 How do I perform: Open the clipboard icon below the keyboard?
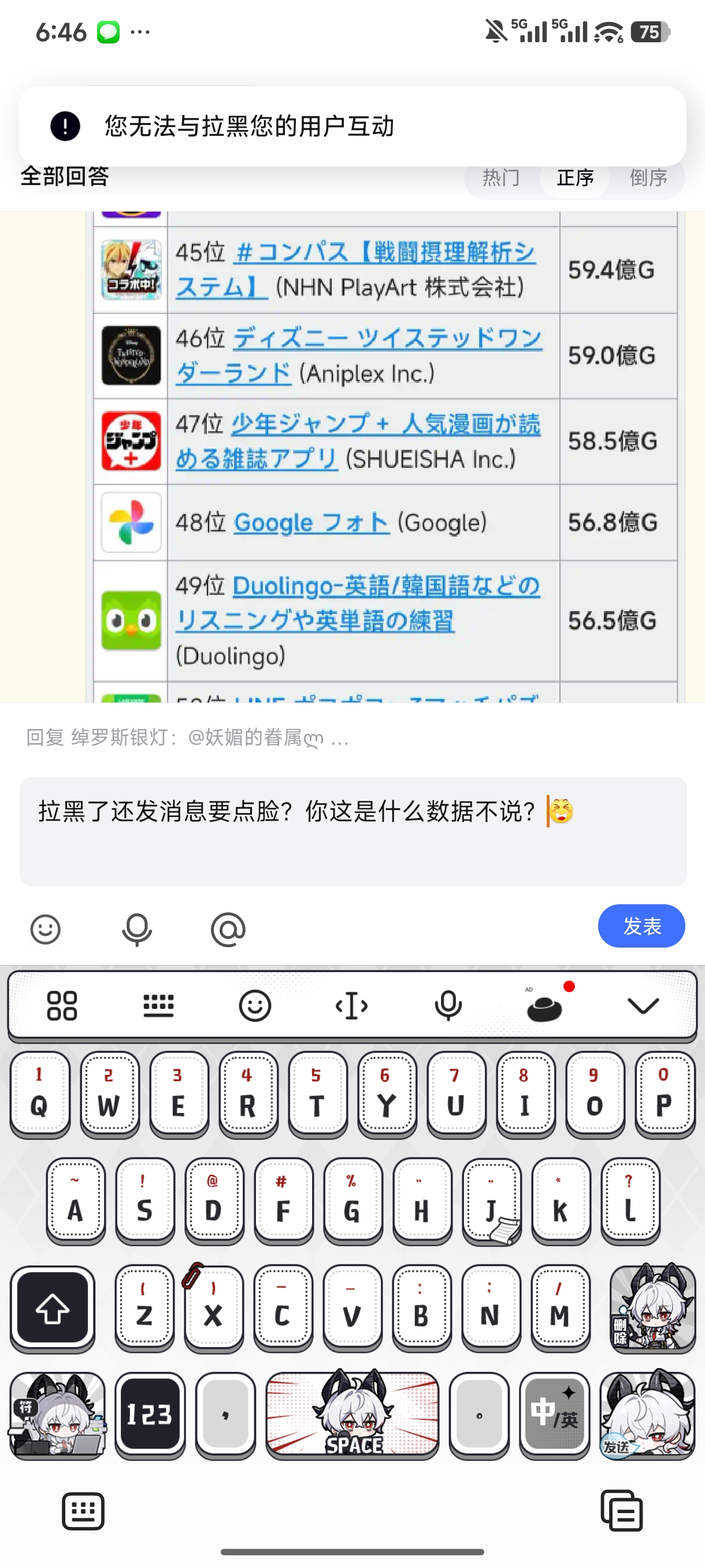(621, 1511)
